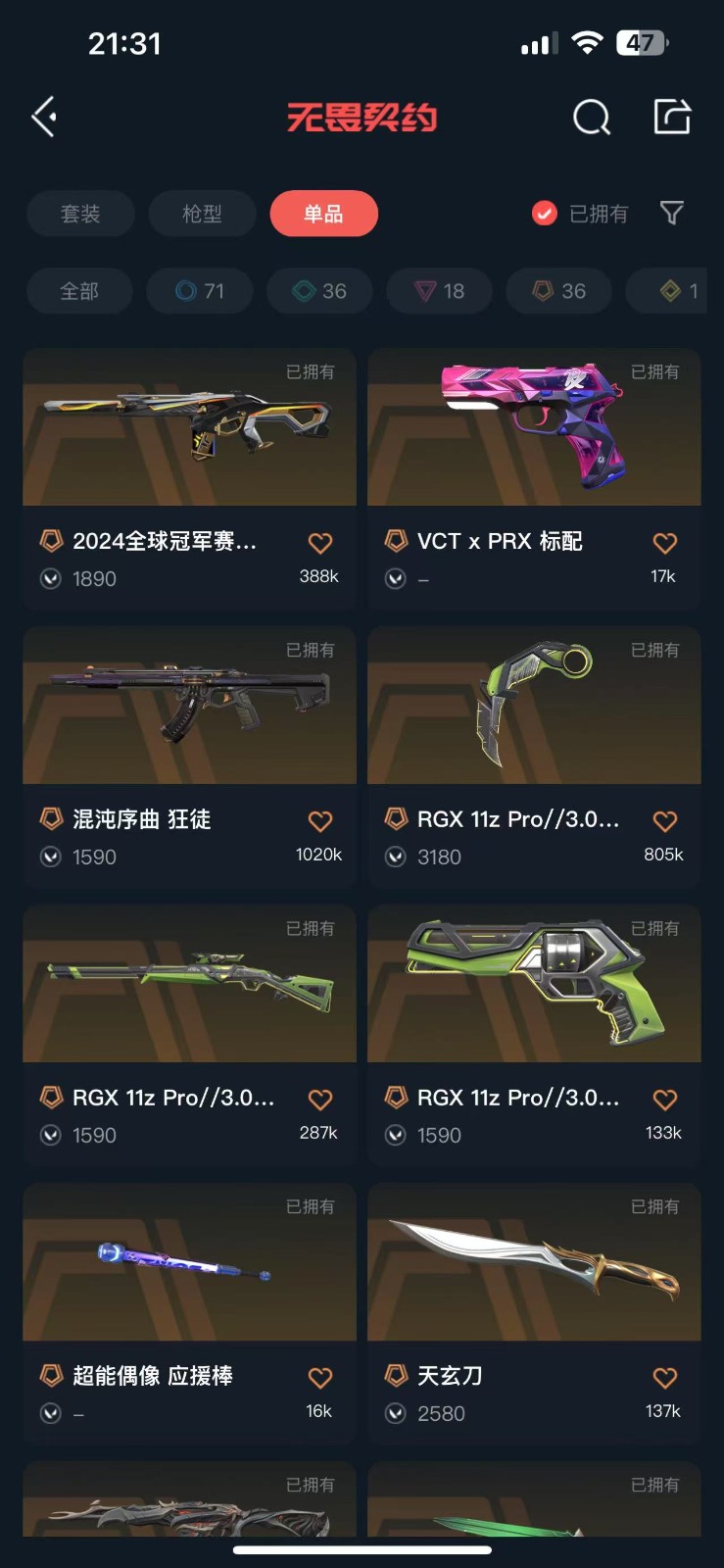The image size is (724, 1568).
Task: Switch to the 枪型 tab
Action: (202, 214)
